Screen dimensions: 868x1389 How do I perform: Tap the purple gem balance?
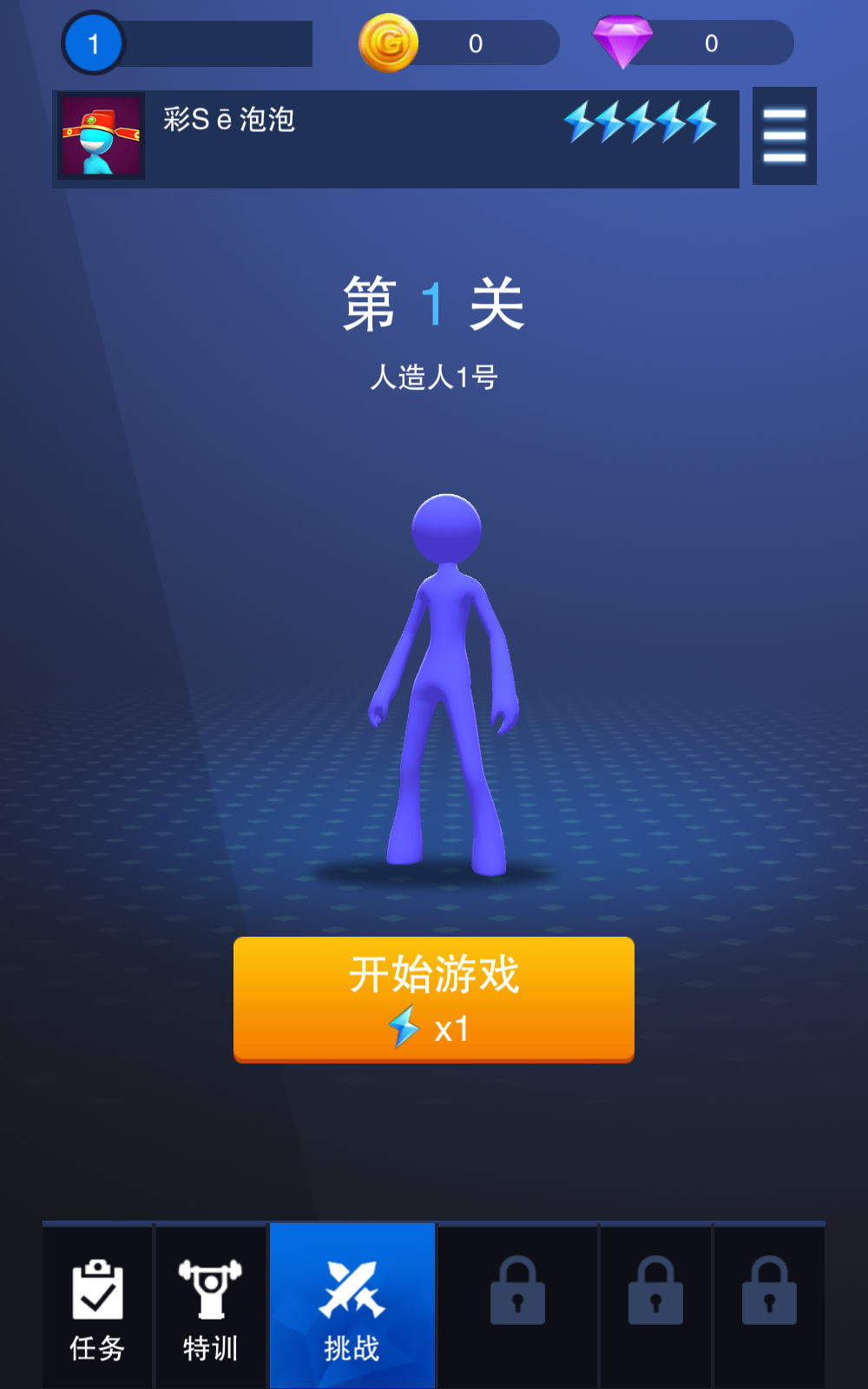point(694,43)
